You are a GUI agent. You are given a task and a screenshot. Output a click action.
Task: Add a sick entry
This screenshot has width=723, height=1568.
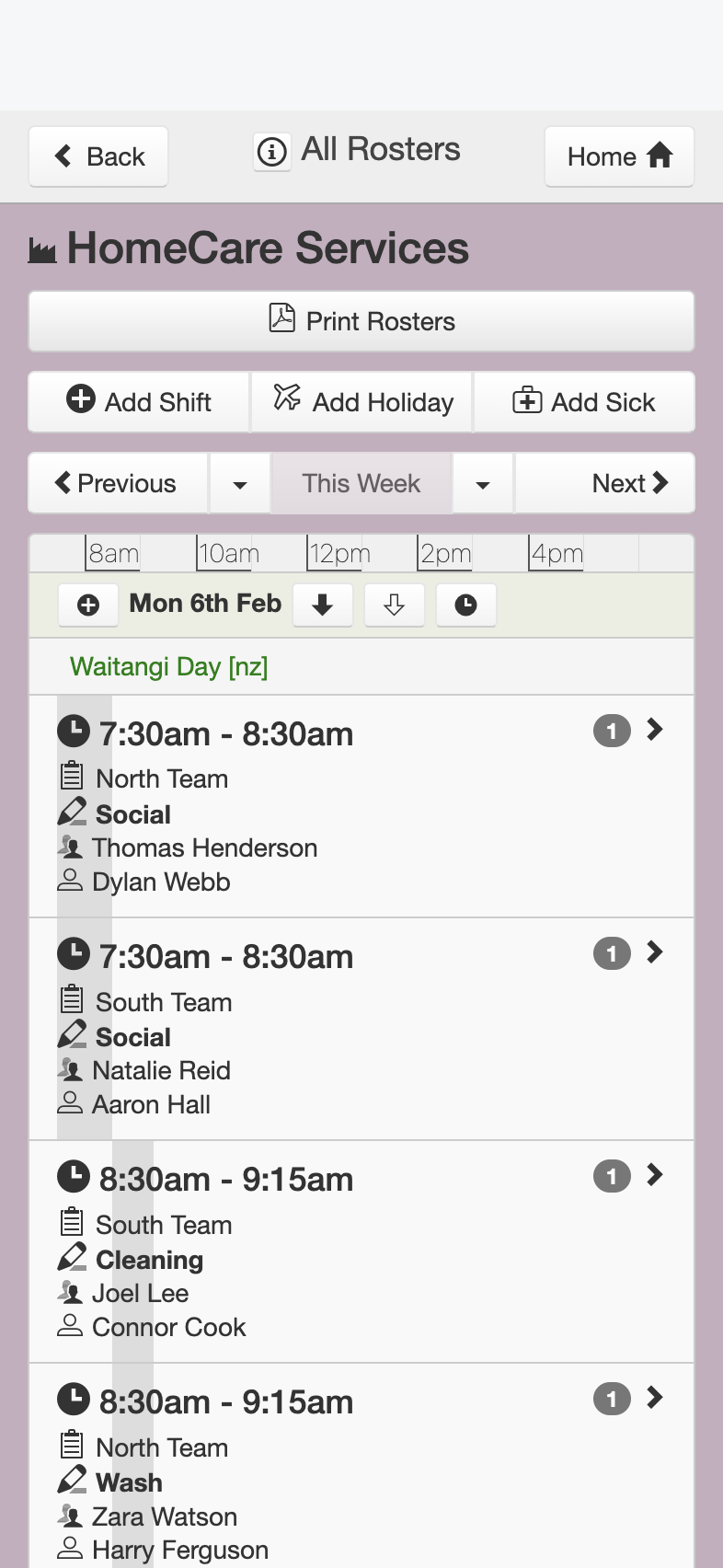[x=584, y=402]
